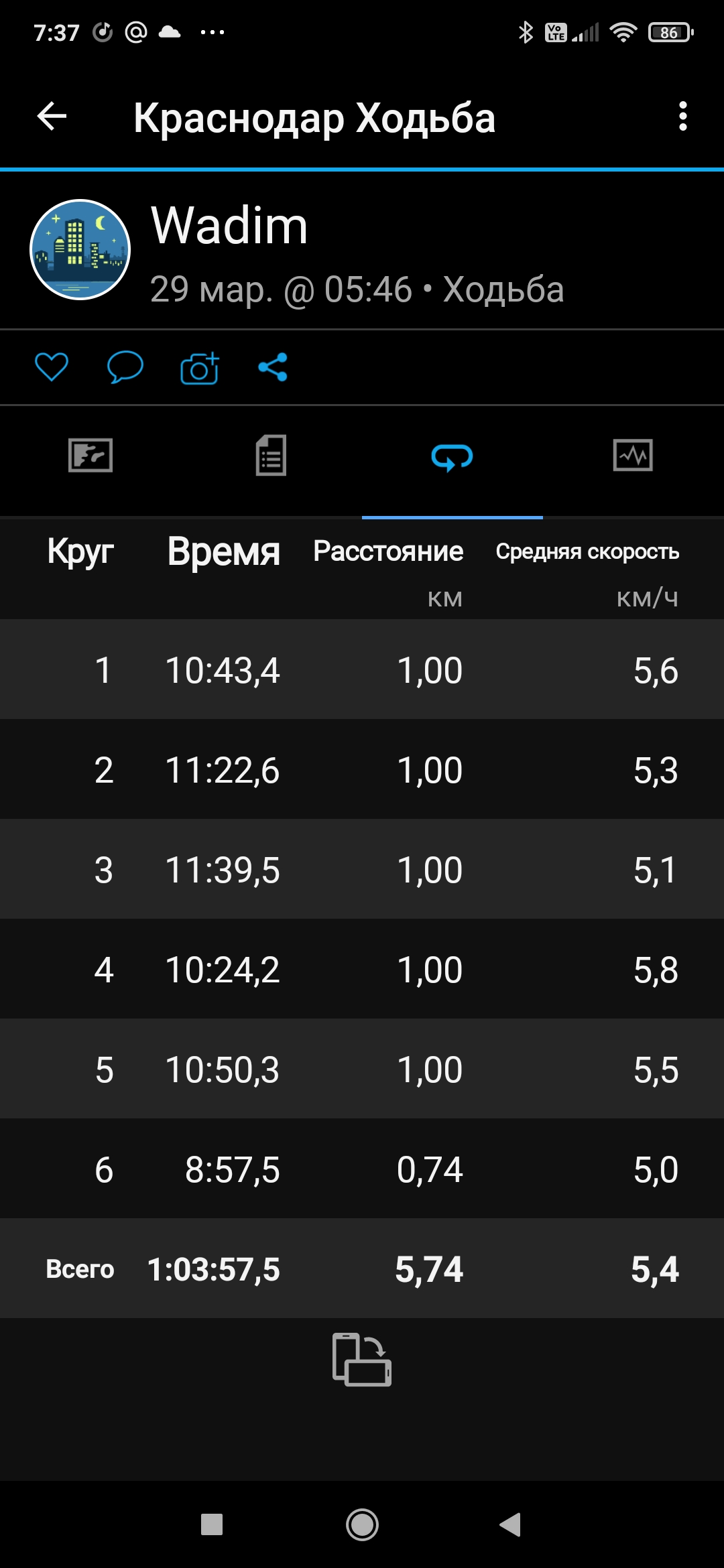
Task: Open the comments for this activity
Action: click(125, 367)
